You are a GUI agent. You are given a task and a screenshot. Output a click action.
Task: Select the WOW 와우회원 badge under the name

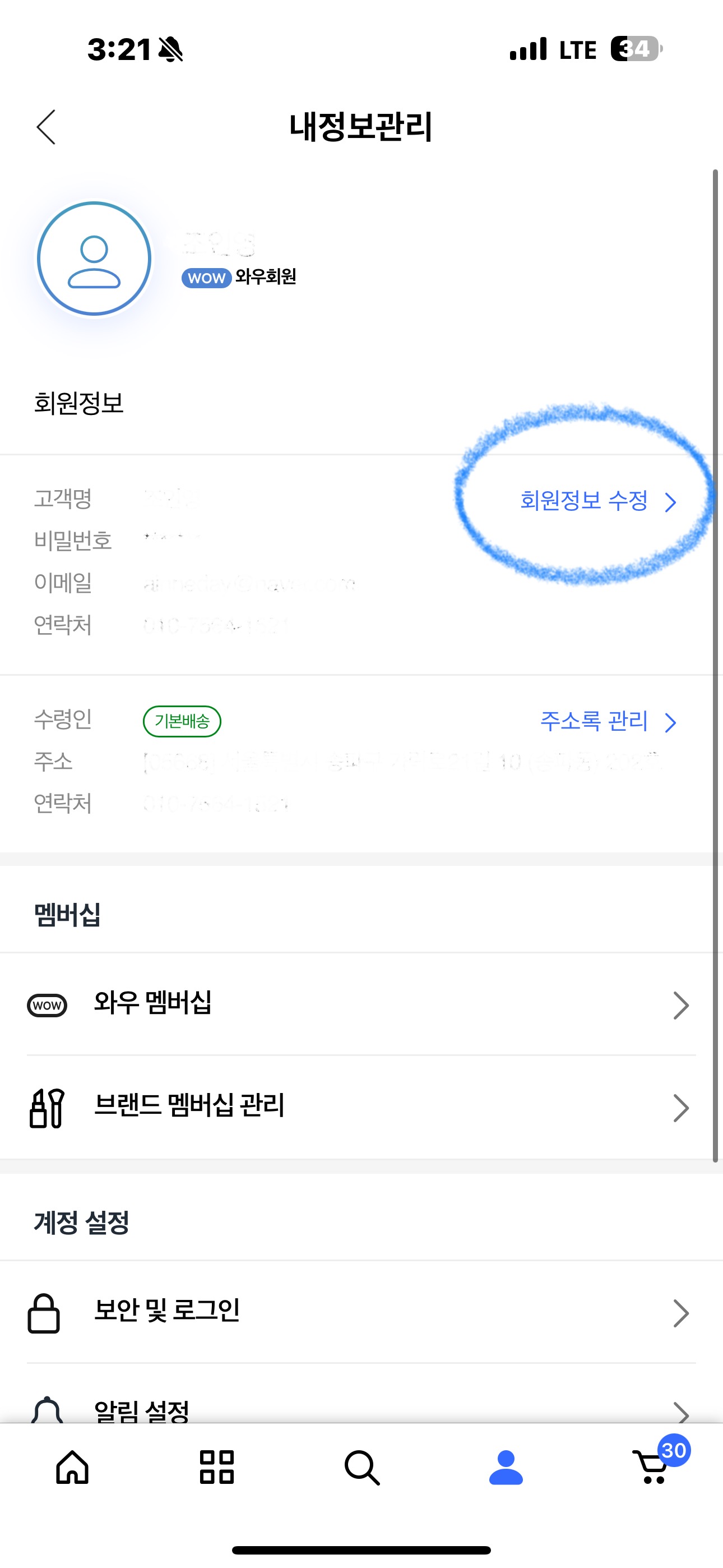[207, 278]
